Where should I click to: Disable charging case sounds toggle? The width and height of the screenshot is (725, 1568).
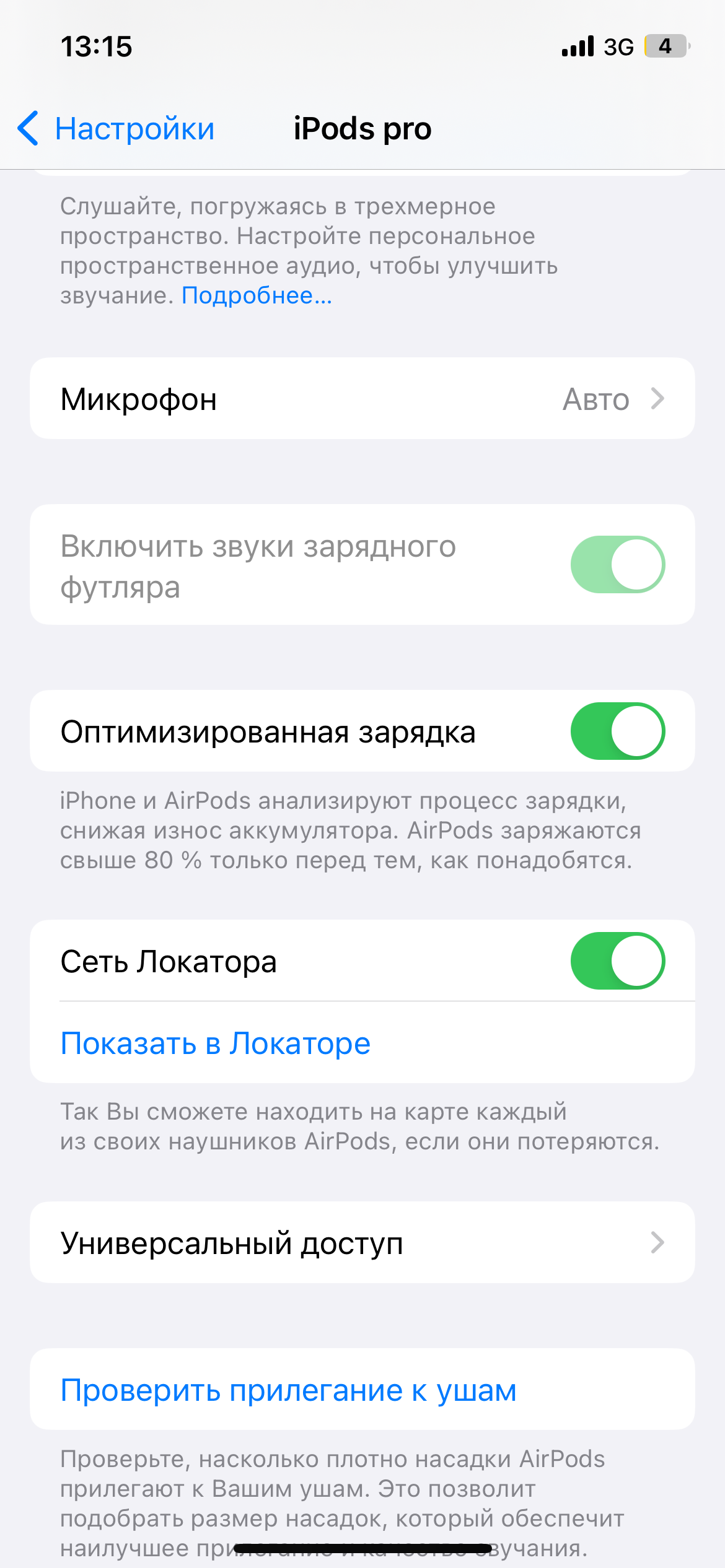618,564
